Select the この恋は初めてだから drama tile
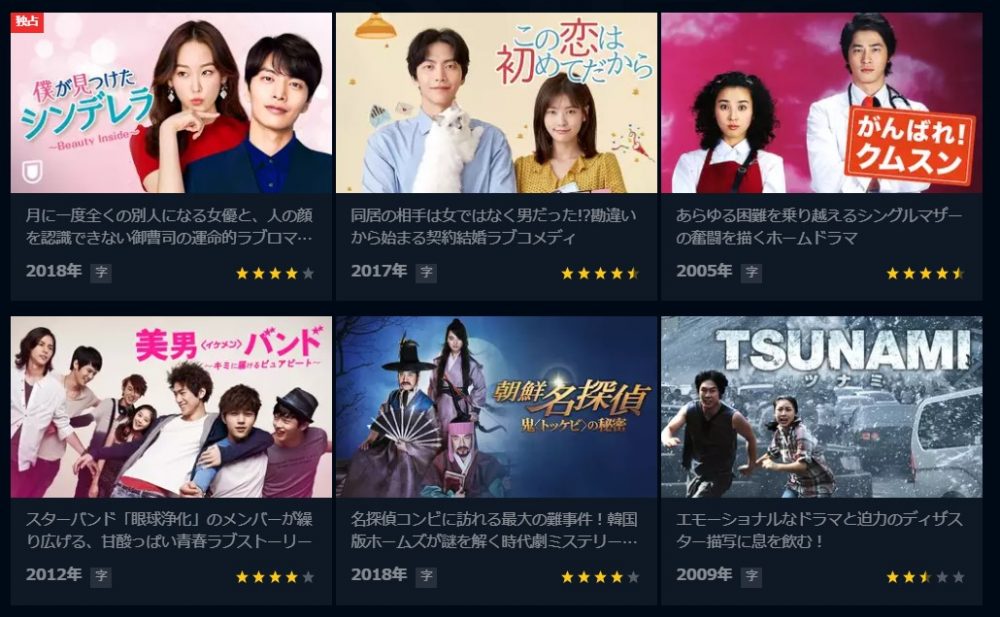The width and height of the screenshot is (1000, 617). pyautogui.click(x=496, y=104)
